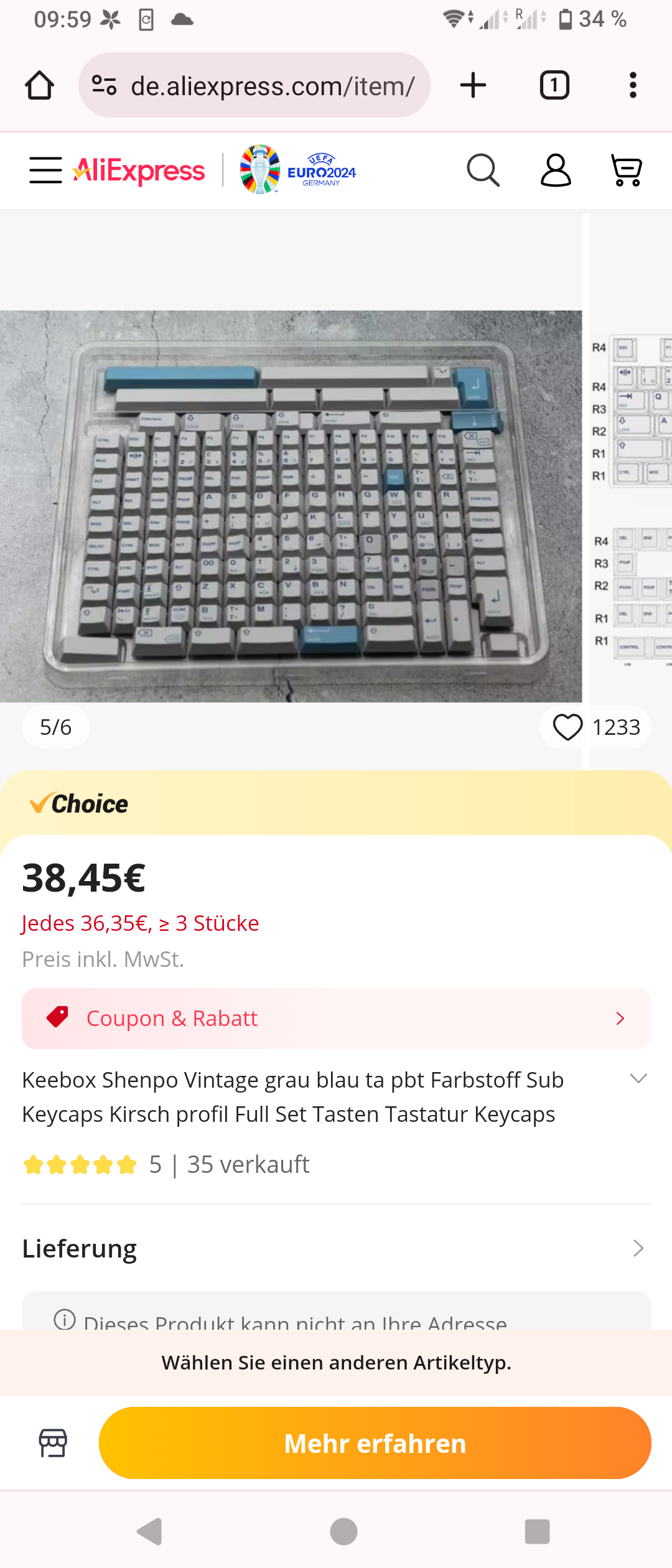Open the store page via shop icon
672x1568 pixels.
pos(53,1444)
